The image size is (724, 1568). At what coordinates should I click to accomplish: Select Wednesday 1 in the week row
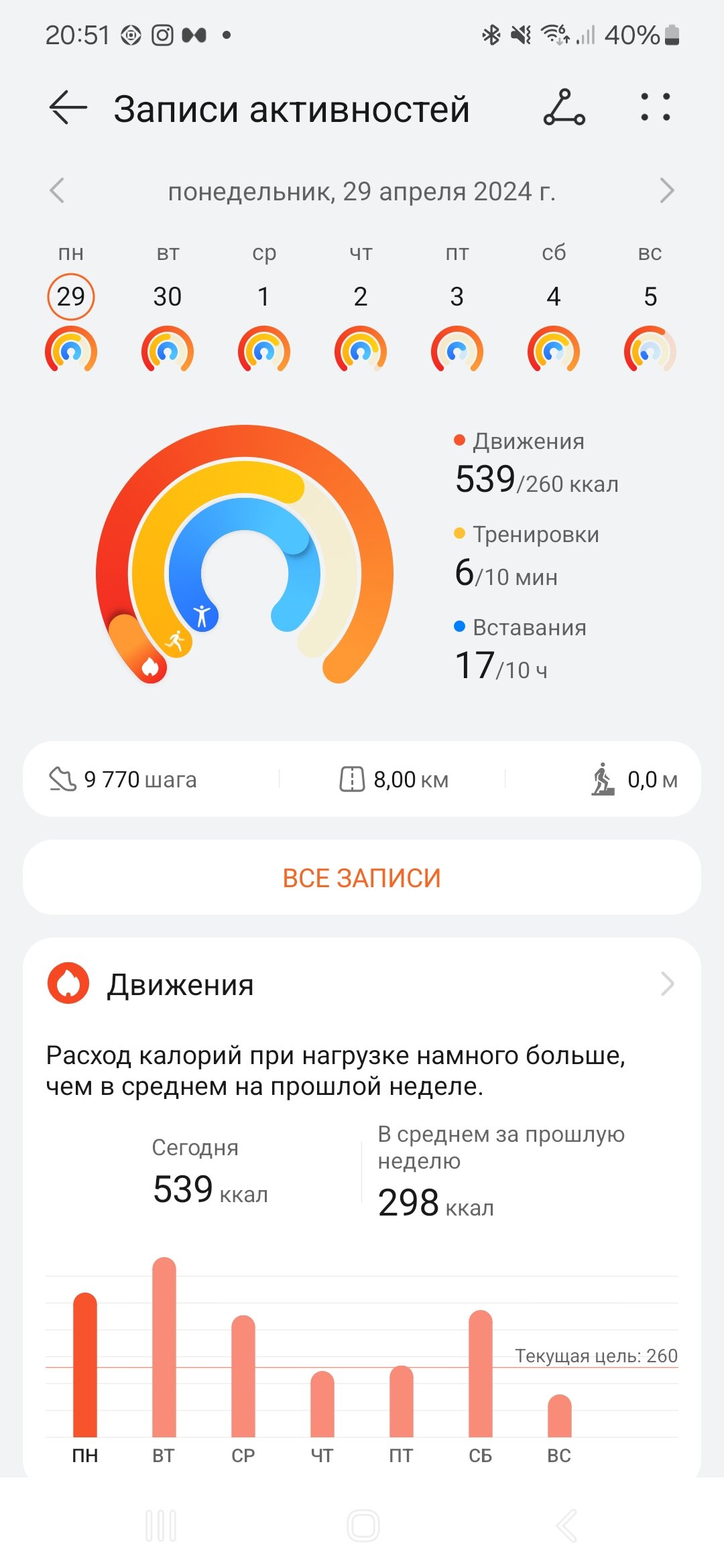(x=264, y=312)
